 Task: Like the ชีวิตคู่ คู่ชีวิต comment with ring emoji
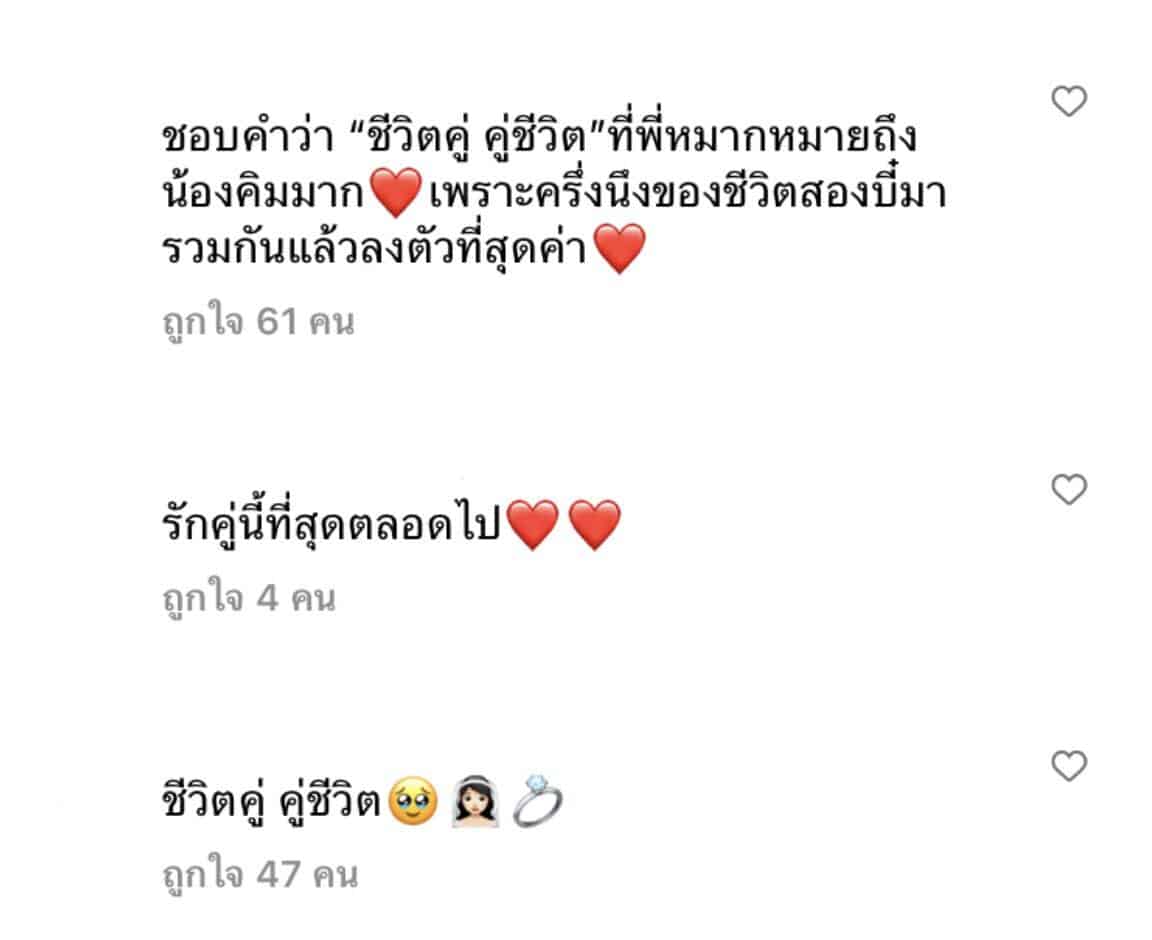(x=1070, y=767)
